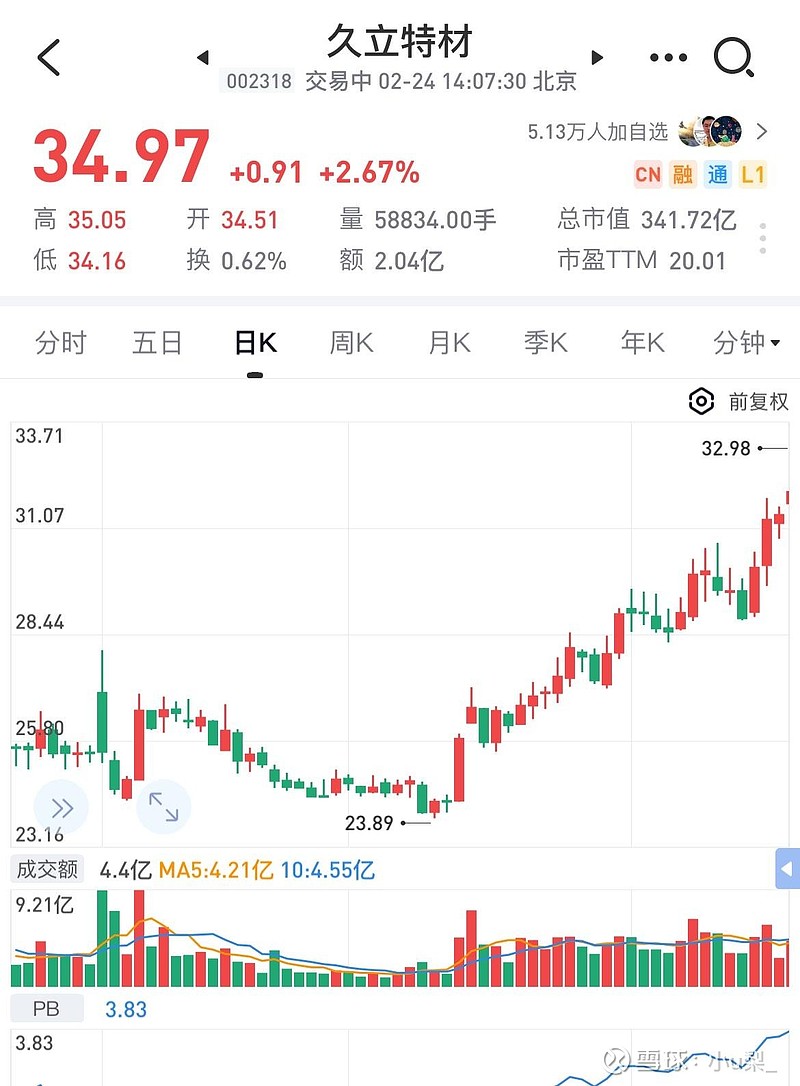
Task: Open chart settings via gear icon
Action: point(701,401)
